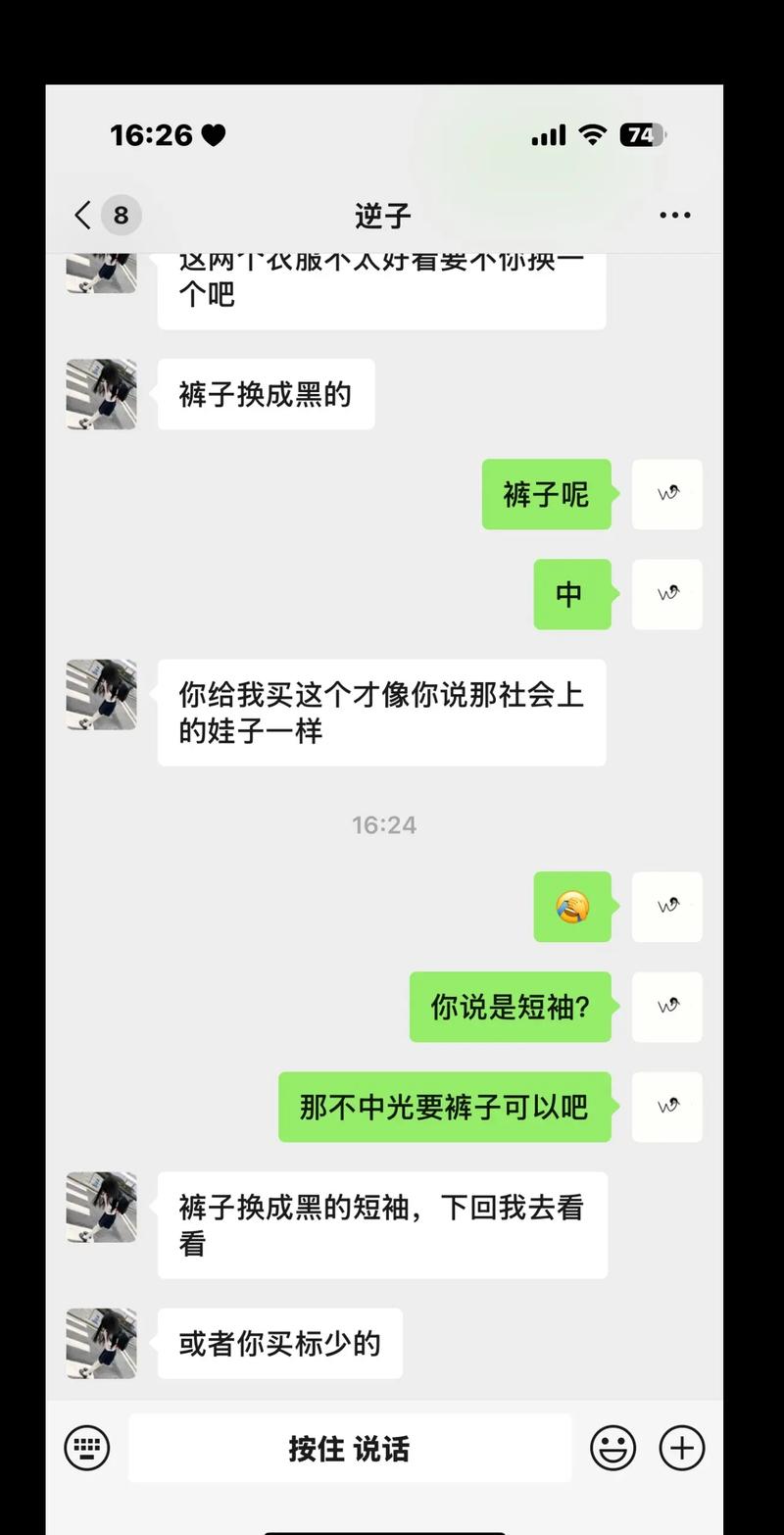Play the voice message saying 中
This screenshot has height=1535, width=784.
(572, 595)
